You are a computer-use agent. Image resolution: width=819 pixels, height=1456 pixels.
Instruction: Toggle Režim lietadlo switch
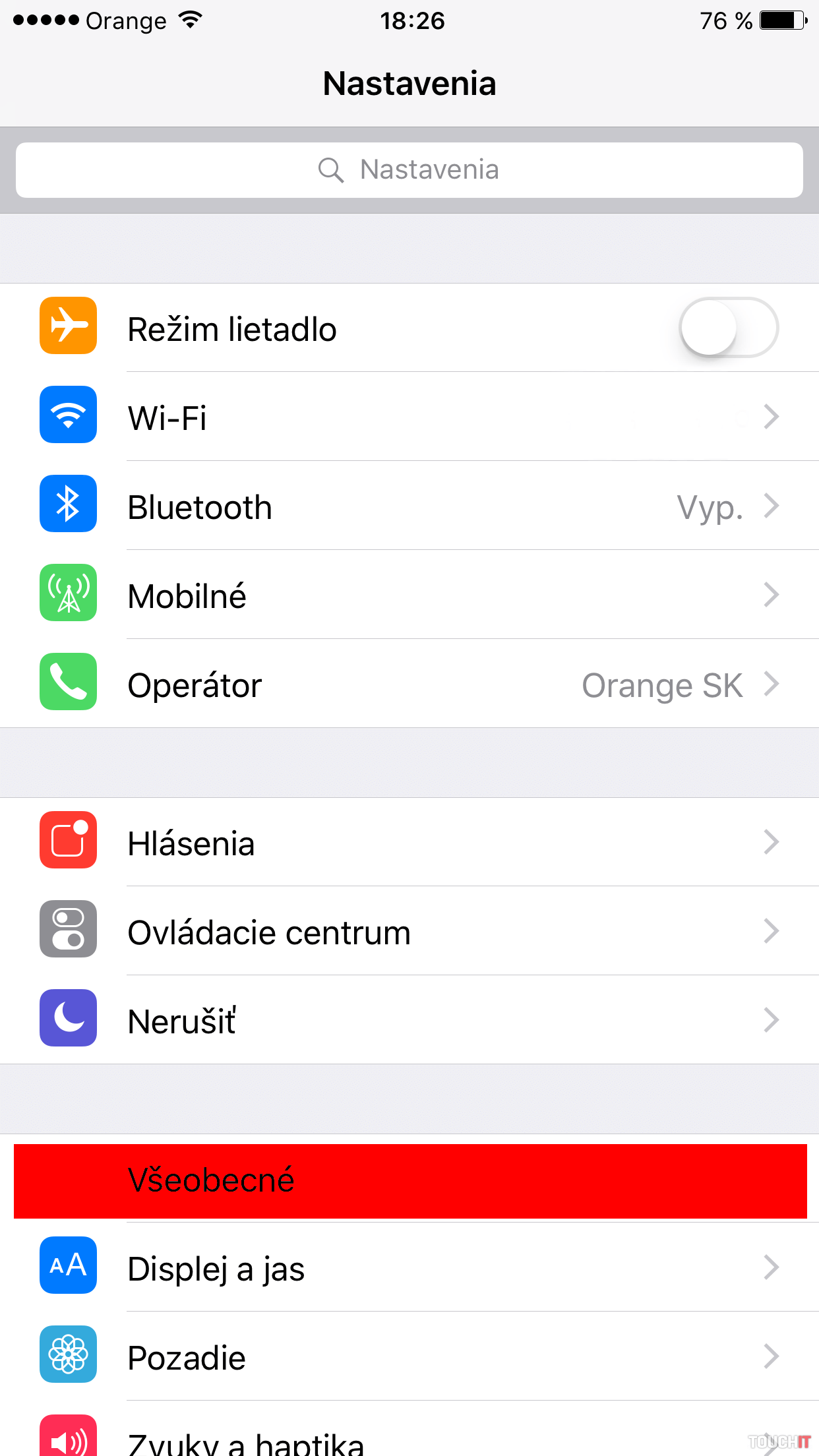[728, 328]
